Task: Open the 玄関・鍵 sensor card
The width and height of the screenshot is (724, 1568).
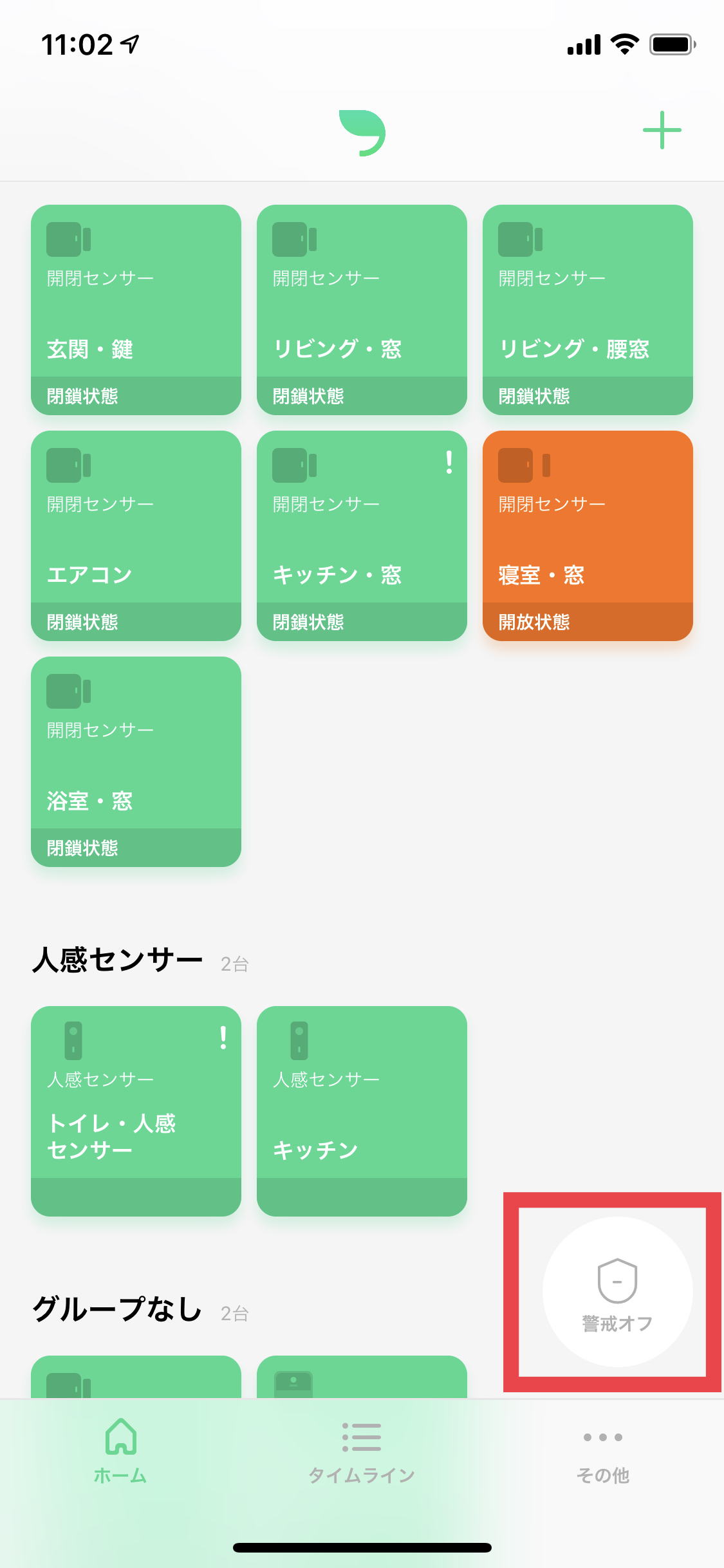Action: pos(136,310)
